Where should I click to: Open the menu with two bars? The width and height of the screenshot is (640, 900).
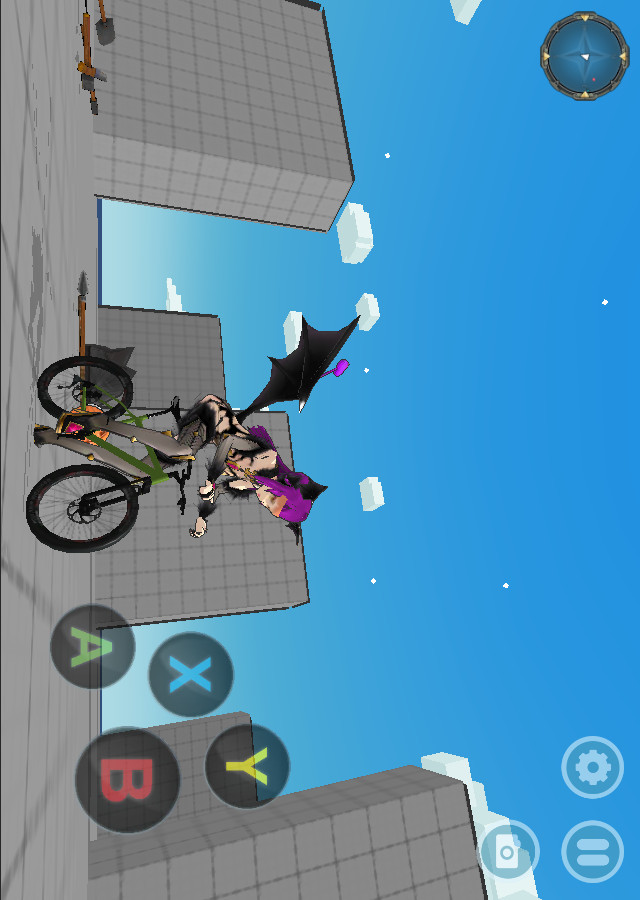(593, 852)
